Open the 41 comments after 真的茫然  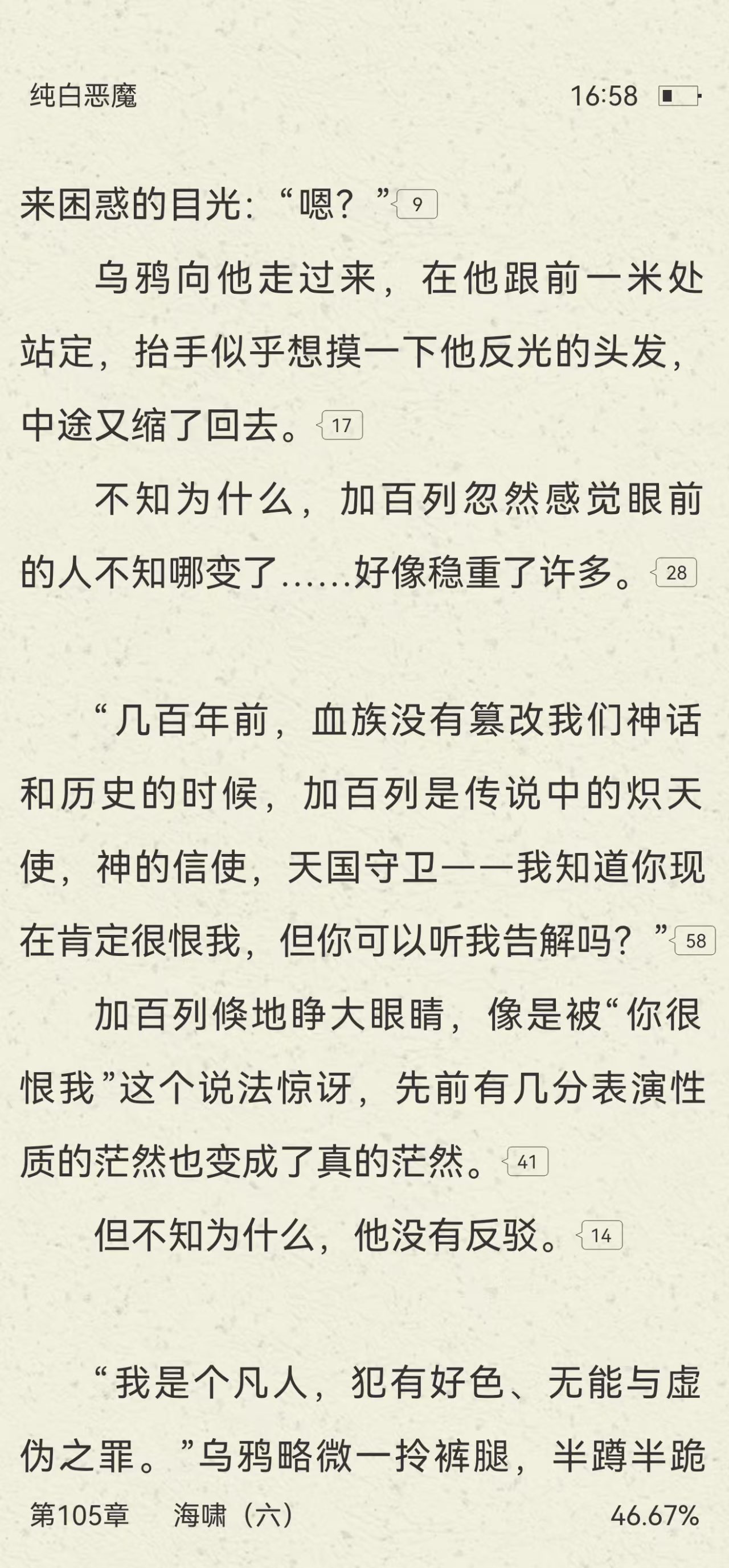[527, 1161]
